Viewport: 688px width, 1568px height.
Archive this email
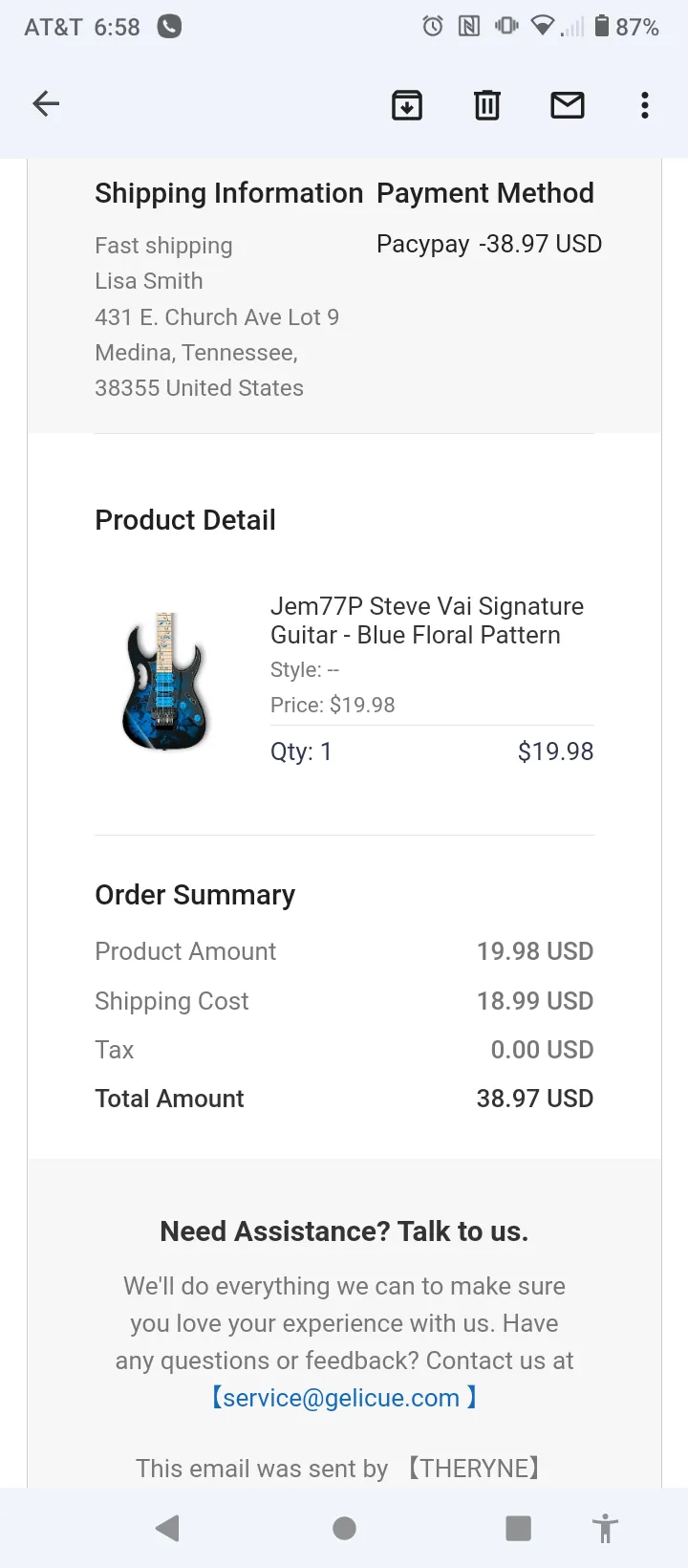click(407, 104)
